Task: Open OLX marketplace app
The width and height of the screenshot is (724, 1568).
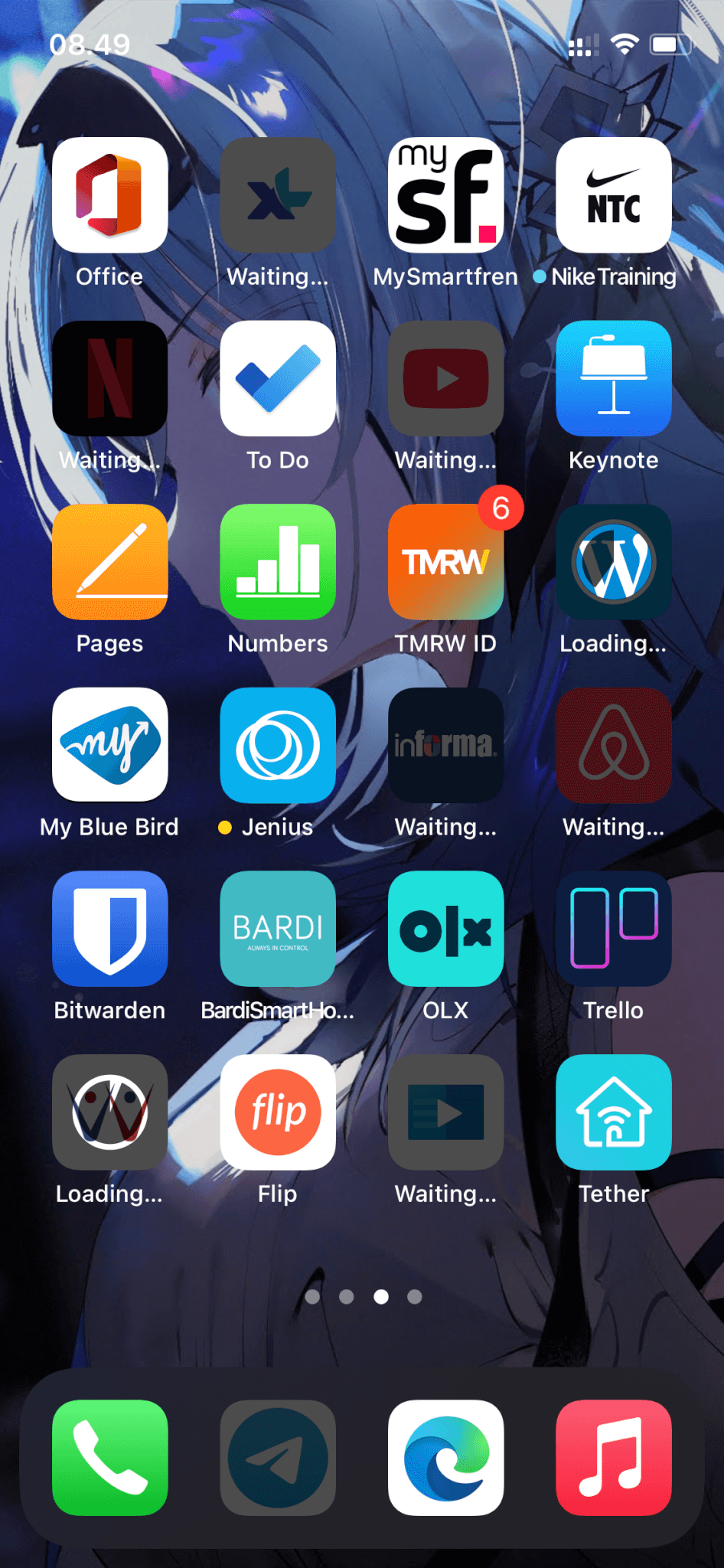Action: click(445, 929)
